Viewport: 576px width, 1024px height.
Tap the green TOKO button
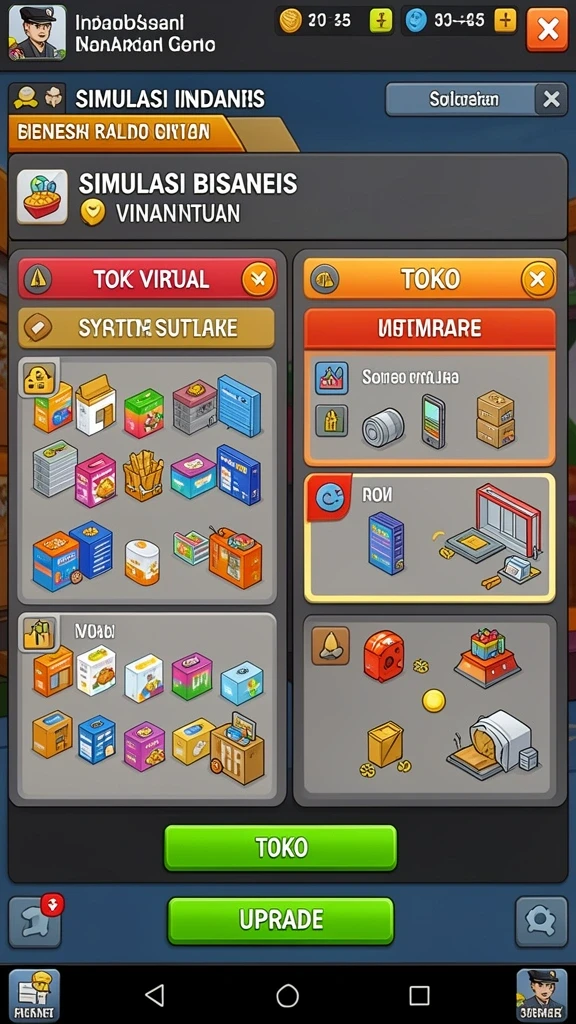280,848
